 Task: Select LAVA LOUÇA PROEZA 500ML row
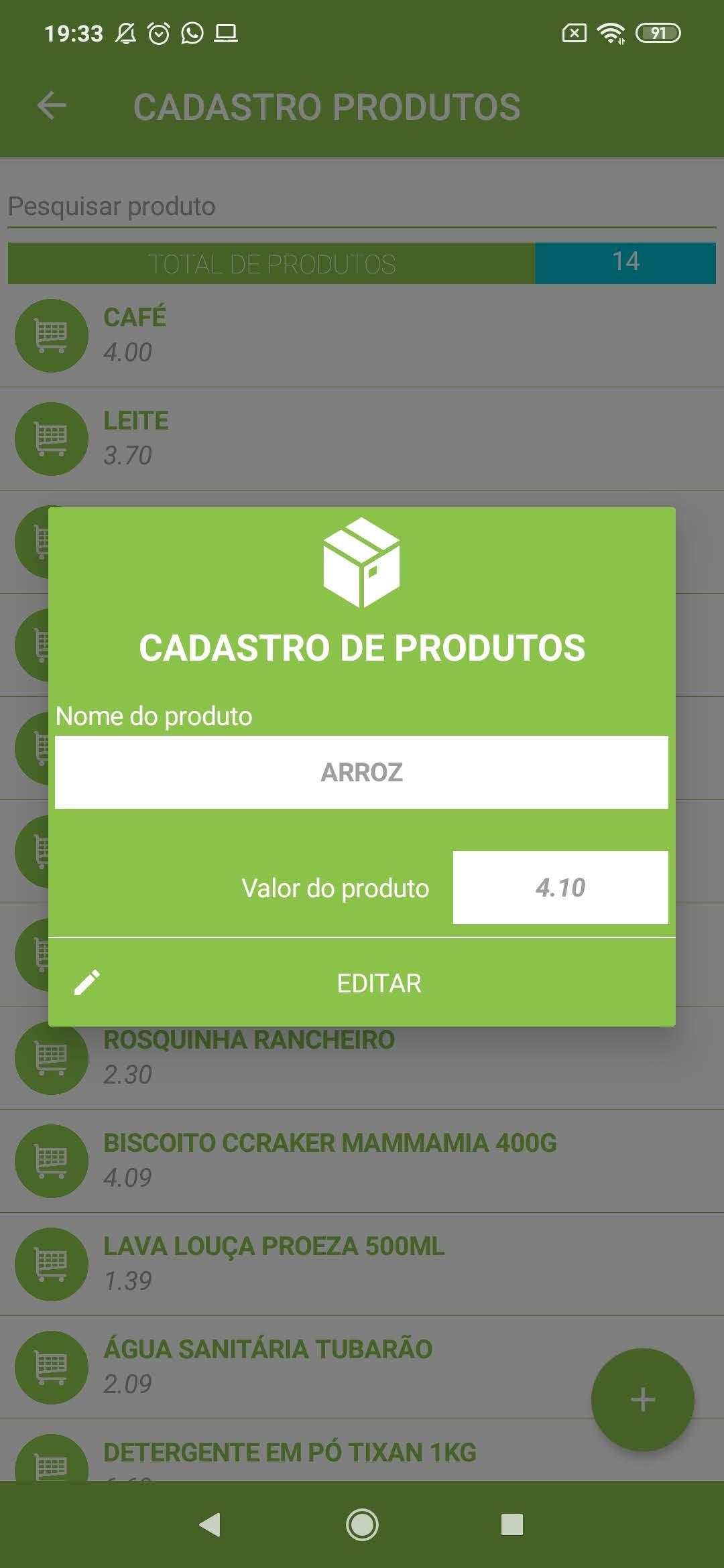point(362,1264)
